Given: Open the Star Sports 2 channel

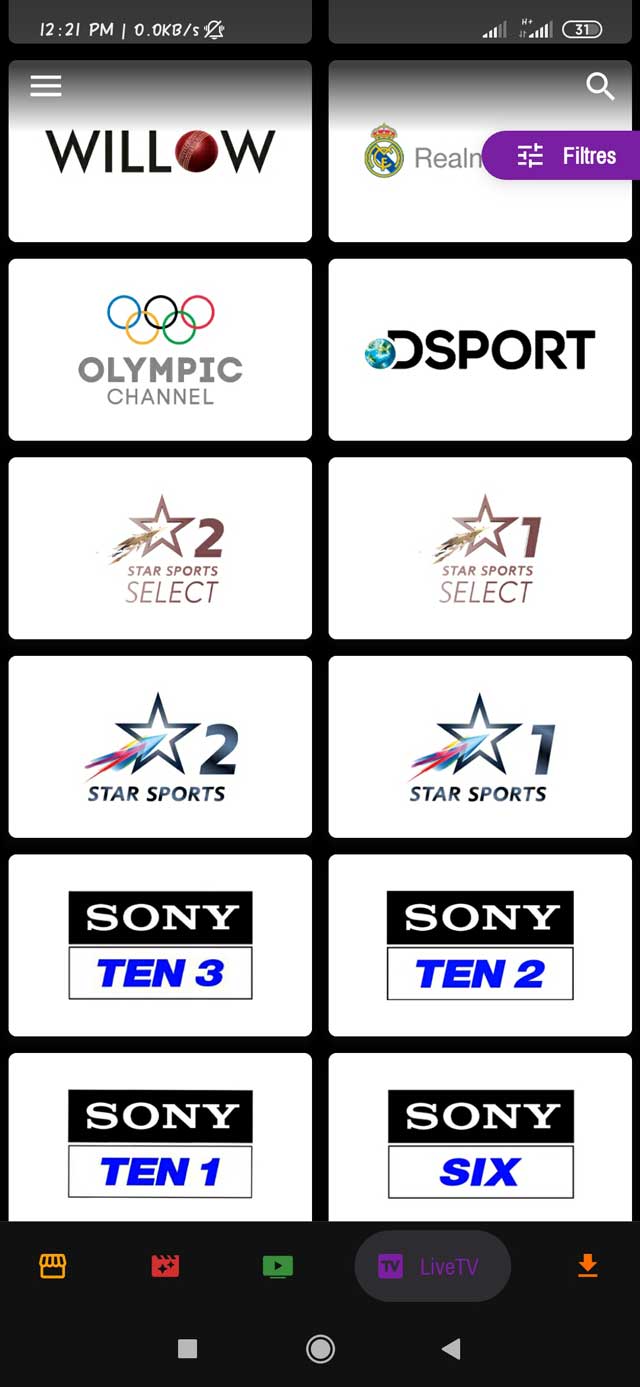Looking at the screenshot, I should (160, 747).
